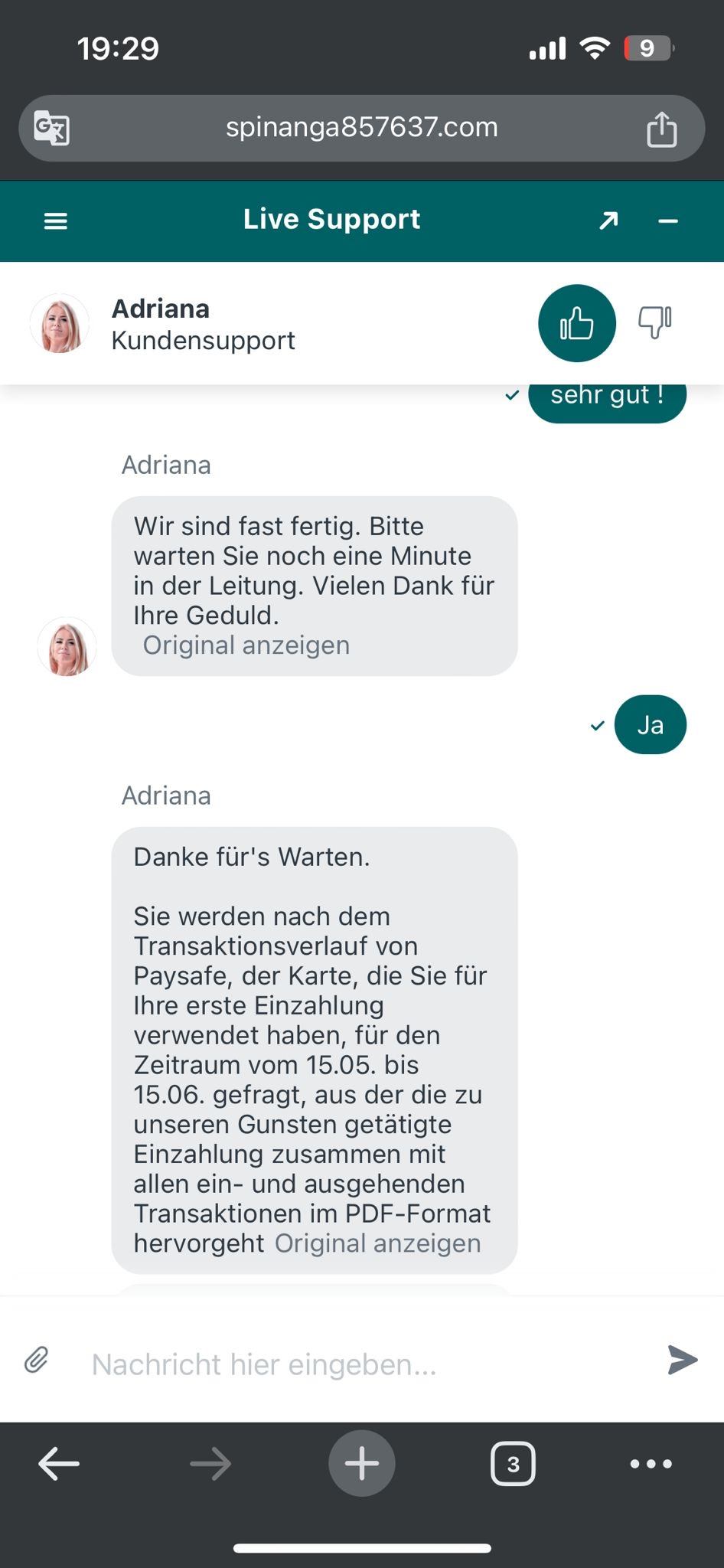Rate Adriana with thumbs down
This screenshot has width=724, height=1568.
click(655, 322)
